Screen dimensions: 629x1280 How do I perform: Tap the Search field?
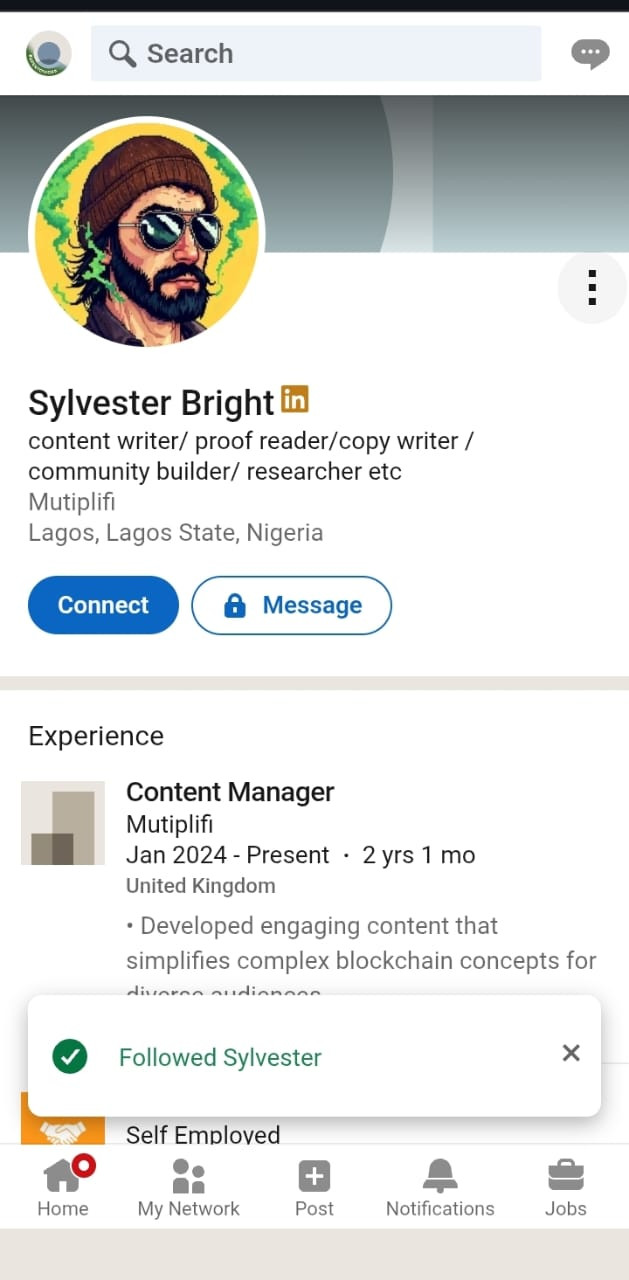point(315,54)
